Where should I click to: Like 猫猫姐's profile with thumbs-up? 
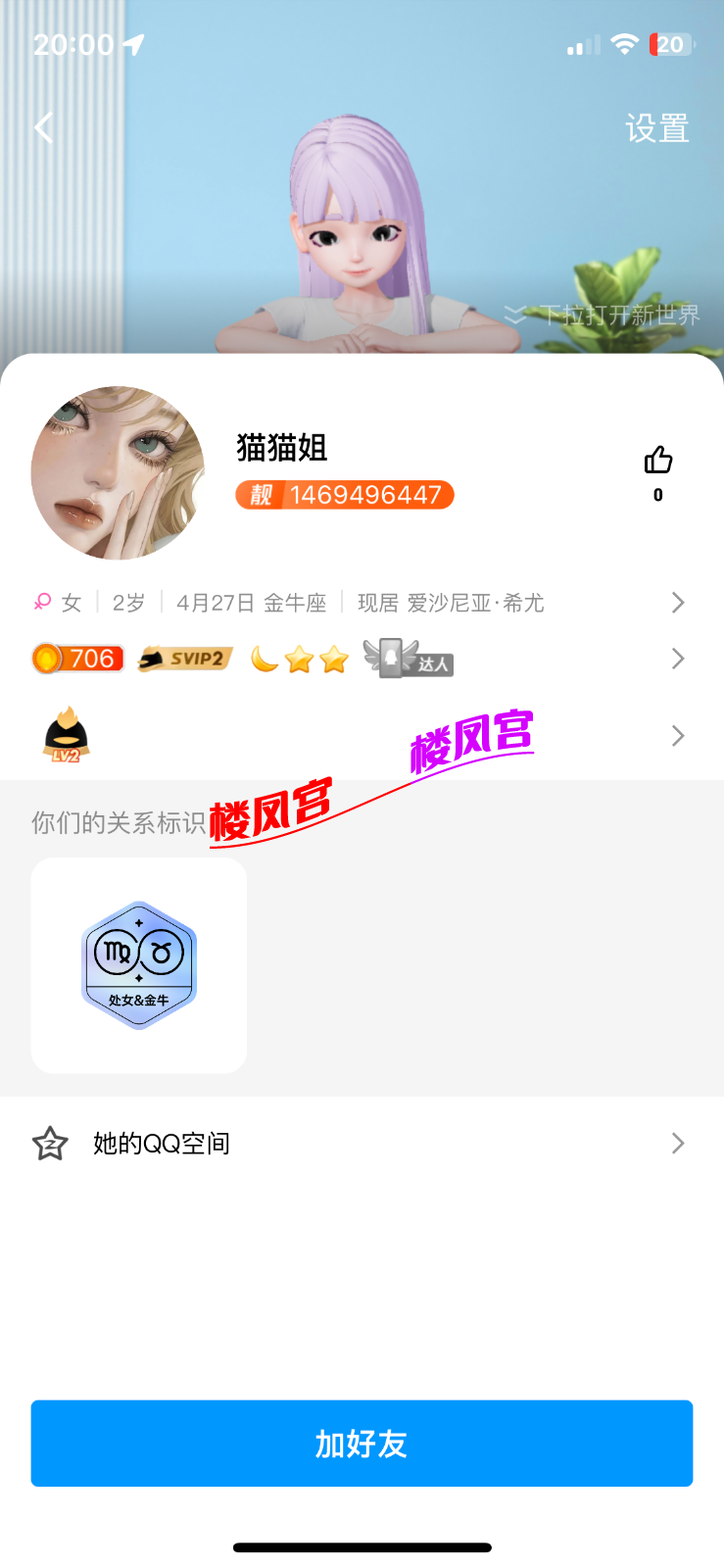tap(657, 461)
